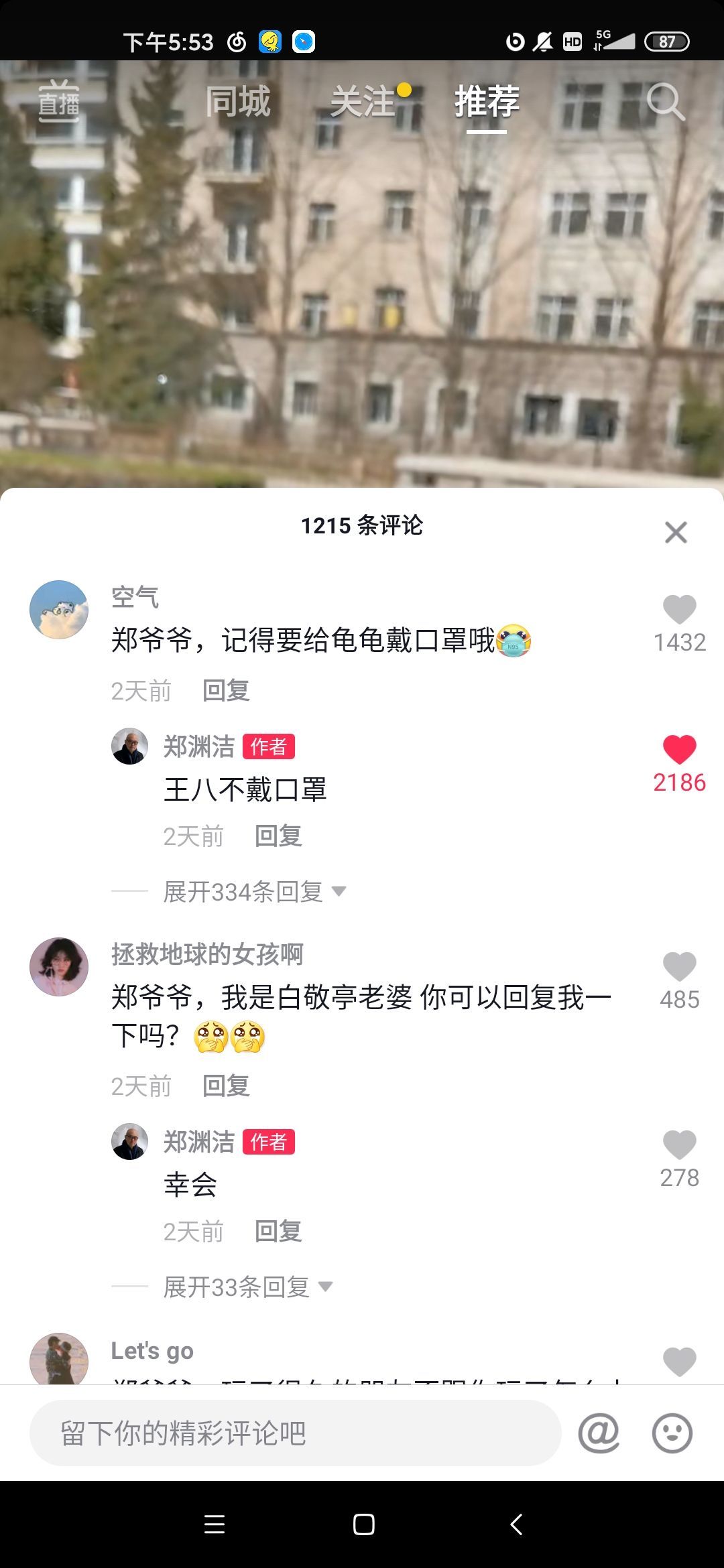
Task: Unlike 郑渊洁's reply 王八不戴口罩
Action: [x=679, y=749]
